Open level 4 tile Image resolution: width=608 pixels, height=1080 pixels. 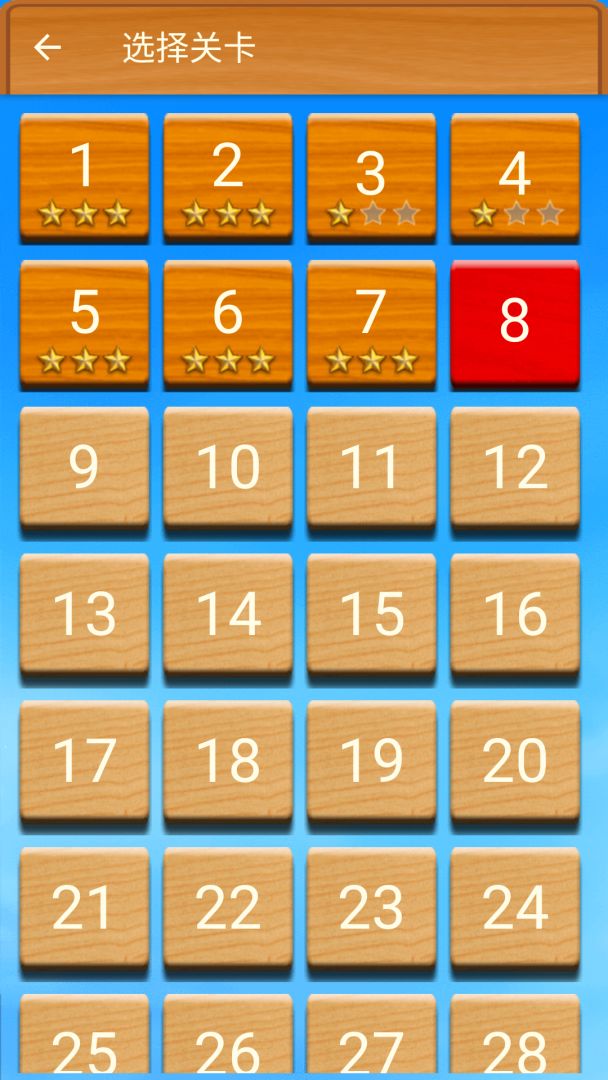pos(515,176)
